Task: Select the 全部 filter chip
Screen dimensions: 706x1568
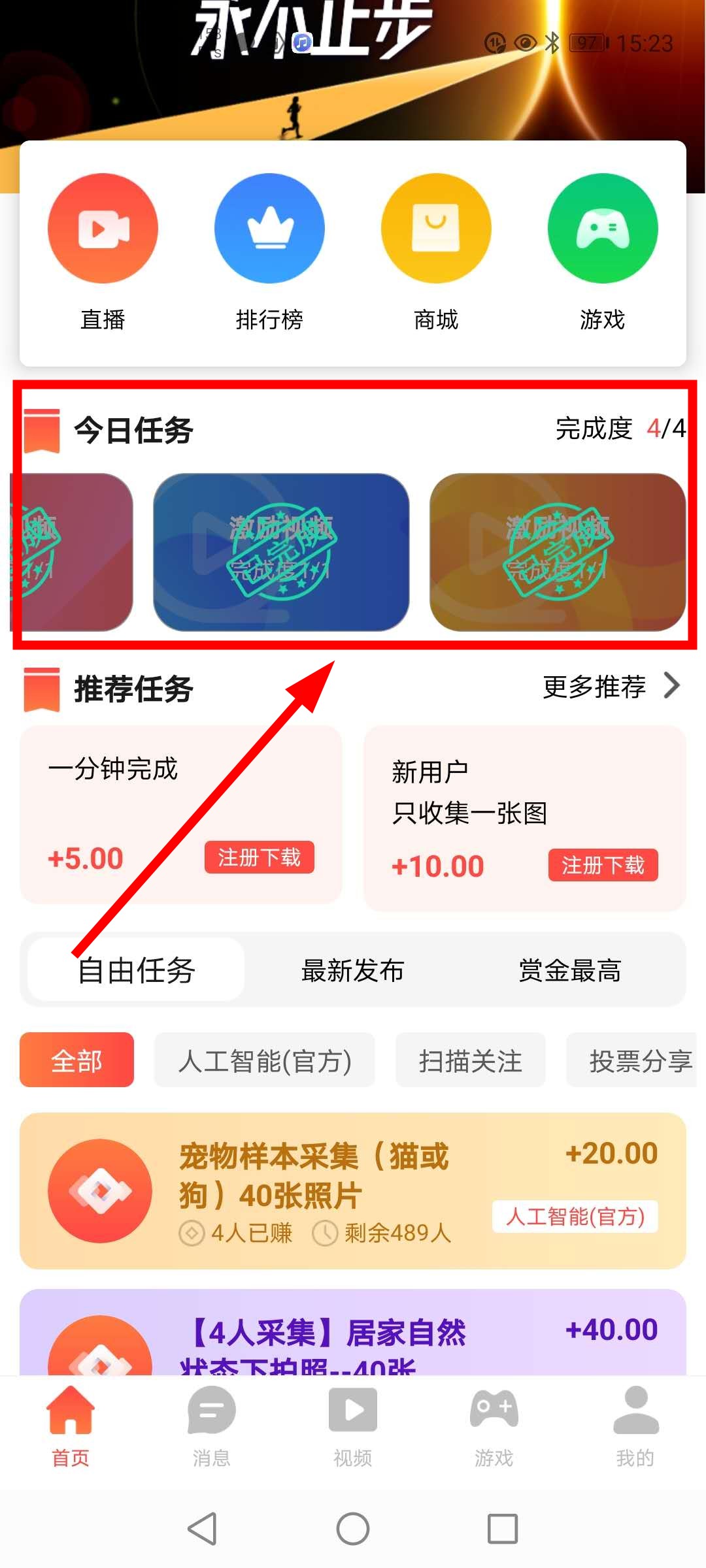Action: [76, 1060]
